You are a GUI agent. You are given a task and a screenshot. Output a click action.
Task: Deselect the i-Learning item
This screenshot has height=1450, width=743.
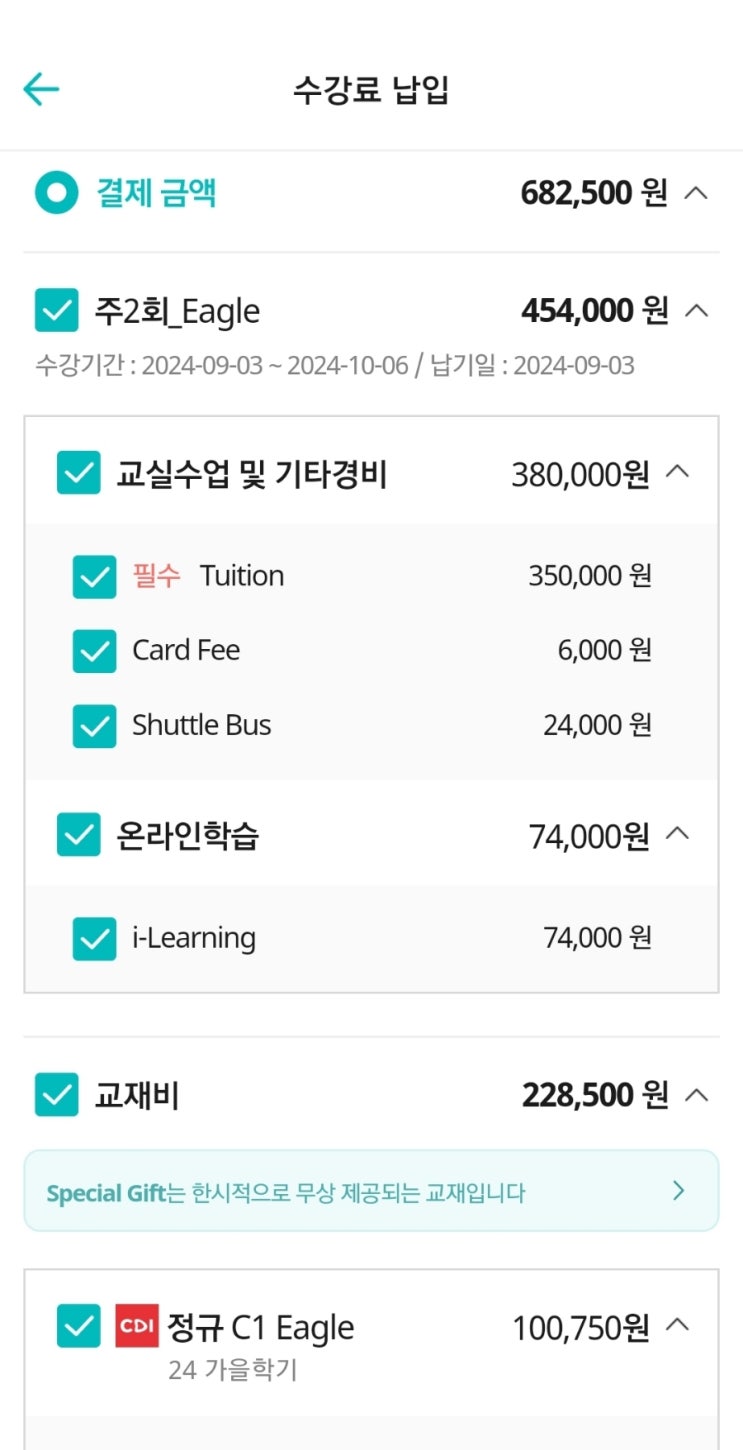95,939
